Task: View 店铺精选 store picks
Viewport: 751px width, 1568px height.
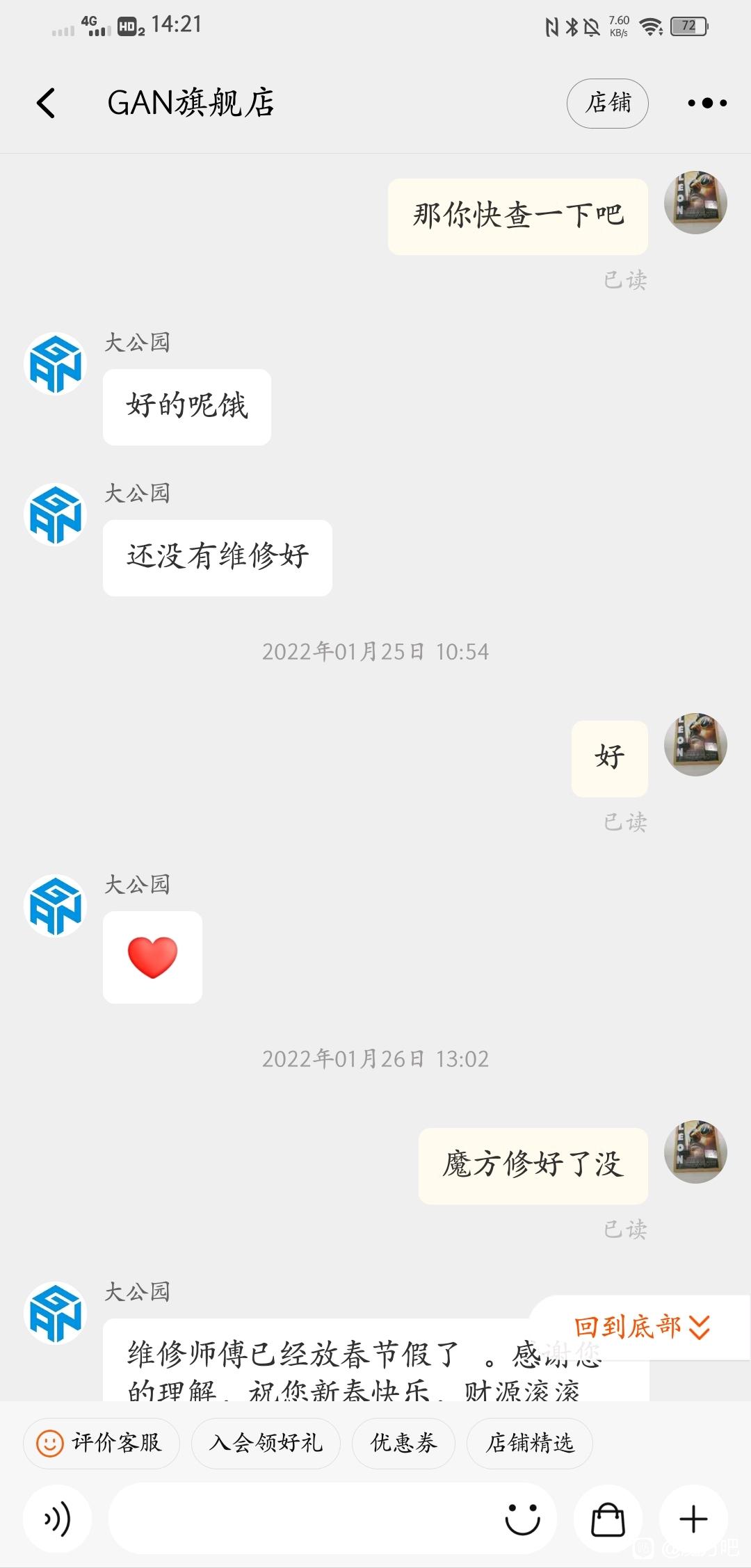Action: pos(530,1444)
